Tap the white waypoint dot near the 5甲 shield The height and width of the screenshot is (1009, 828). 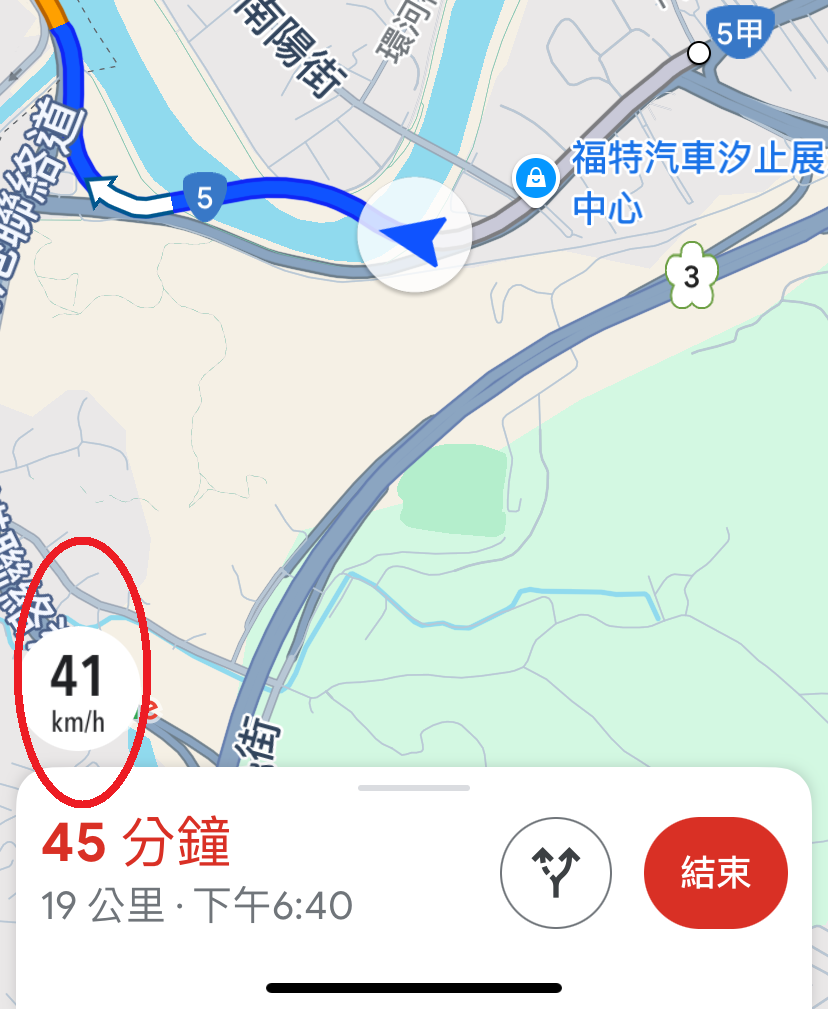coord(697,52)
